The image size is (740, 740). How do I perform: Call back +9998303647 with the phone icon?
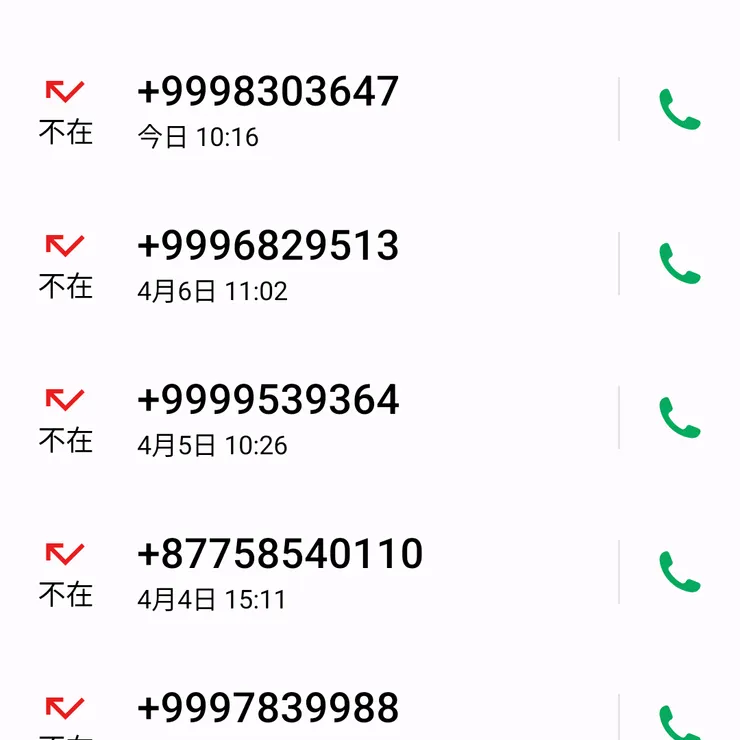tap(679, 110)
